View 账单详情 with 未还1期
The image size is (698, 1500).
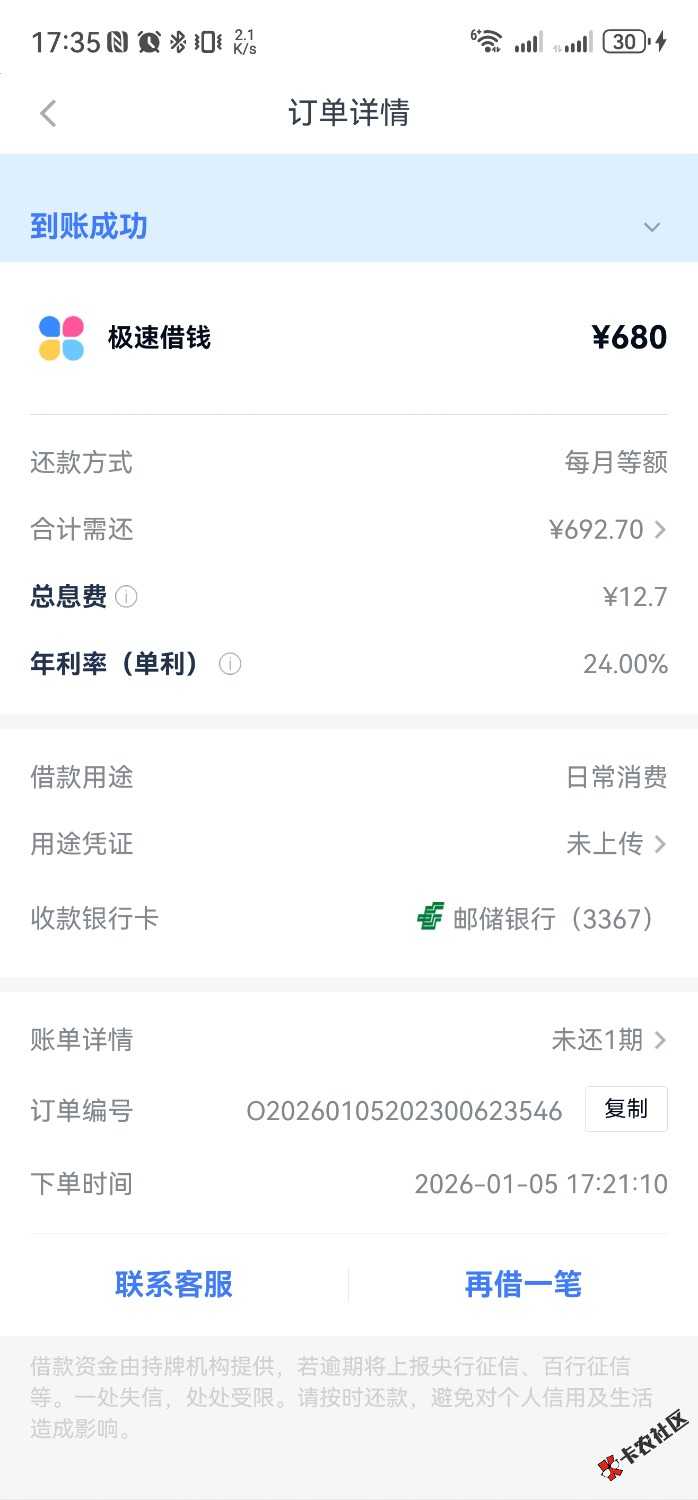click(x=608, y=1040)
